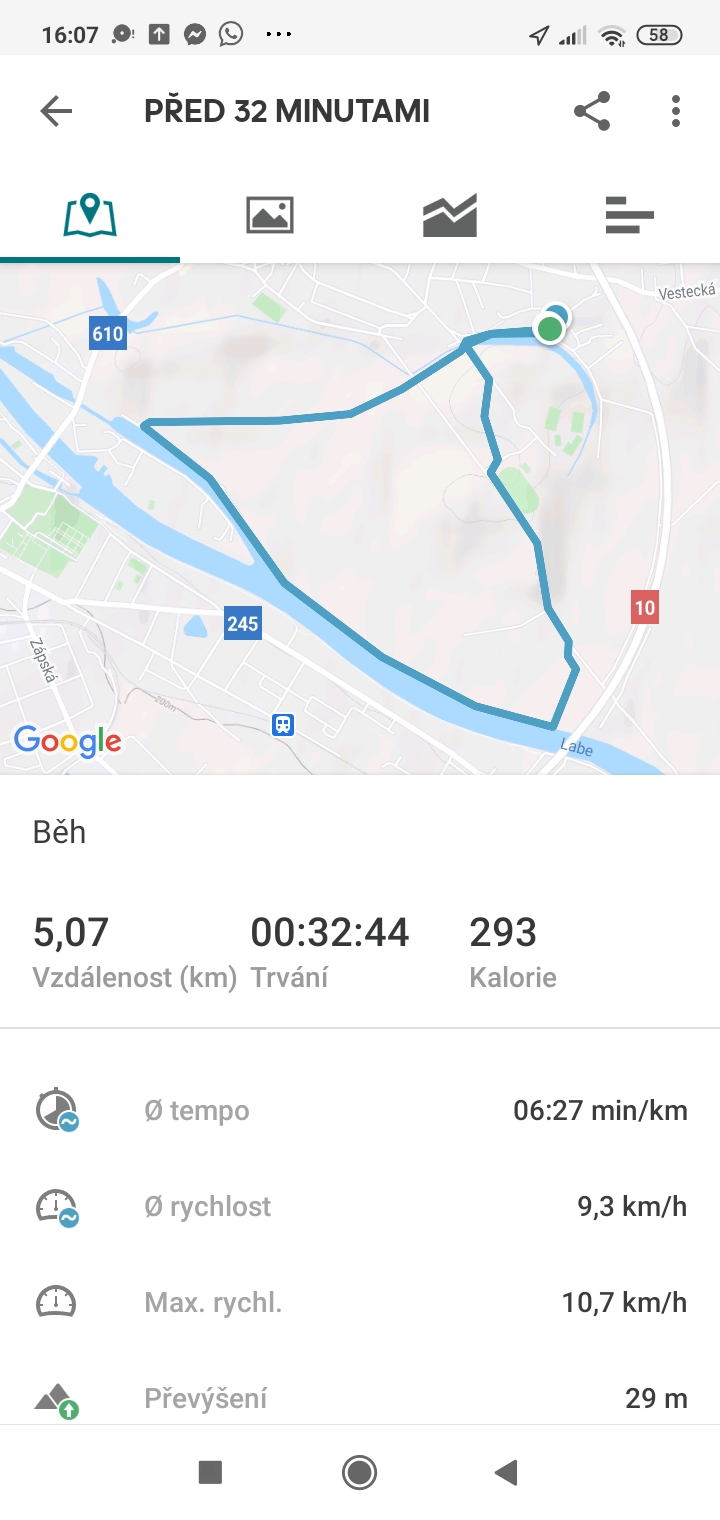Image resolution: width=720 pixels, height=1520 pixels.
Task: Open the three-dot overflow menu
Action: (676, 111)
